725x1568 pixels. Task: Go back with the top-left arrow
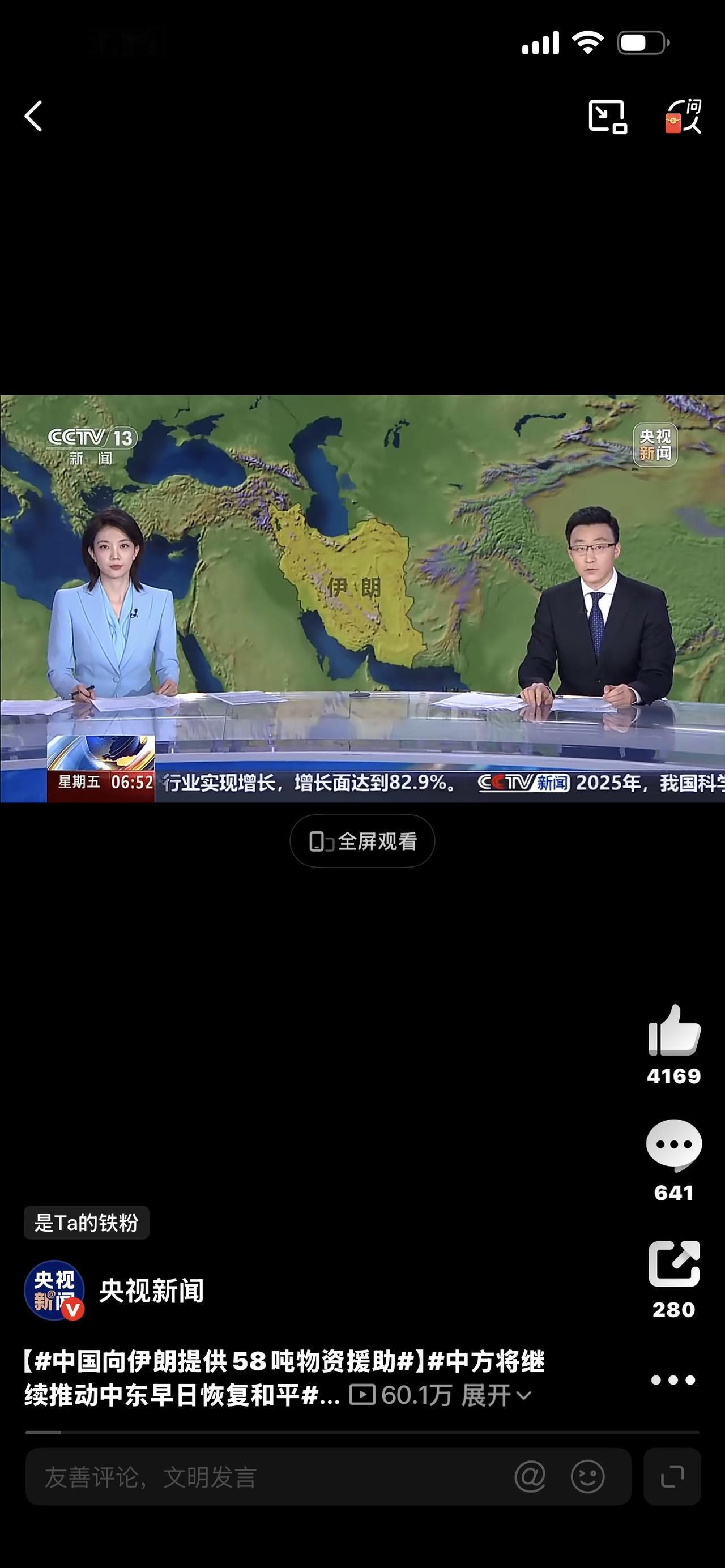(x=35, y=116)
